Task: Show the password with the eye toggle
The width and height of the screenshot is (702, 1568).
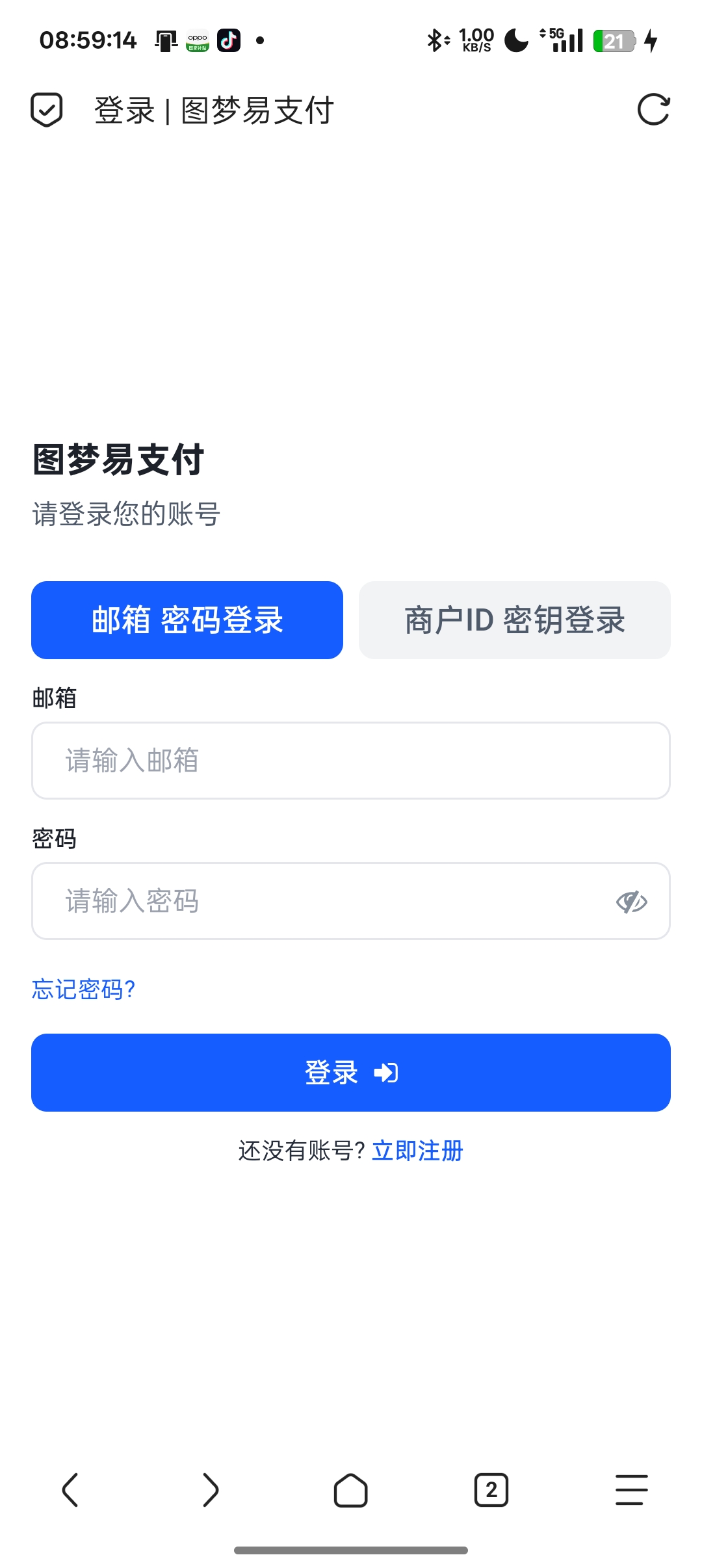Action: click(x=631, y=901)
